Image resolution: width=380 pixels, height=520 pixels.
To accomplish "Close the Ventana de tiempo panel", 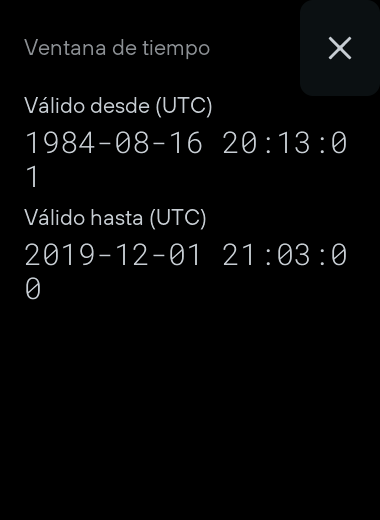I will coord(340,48).
